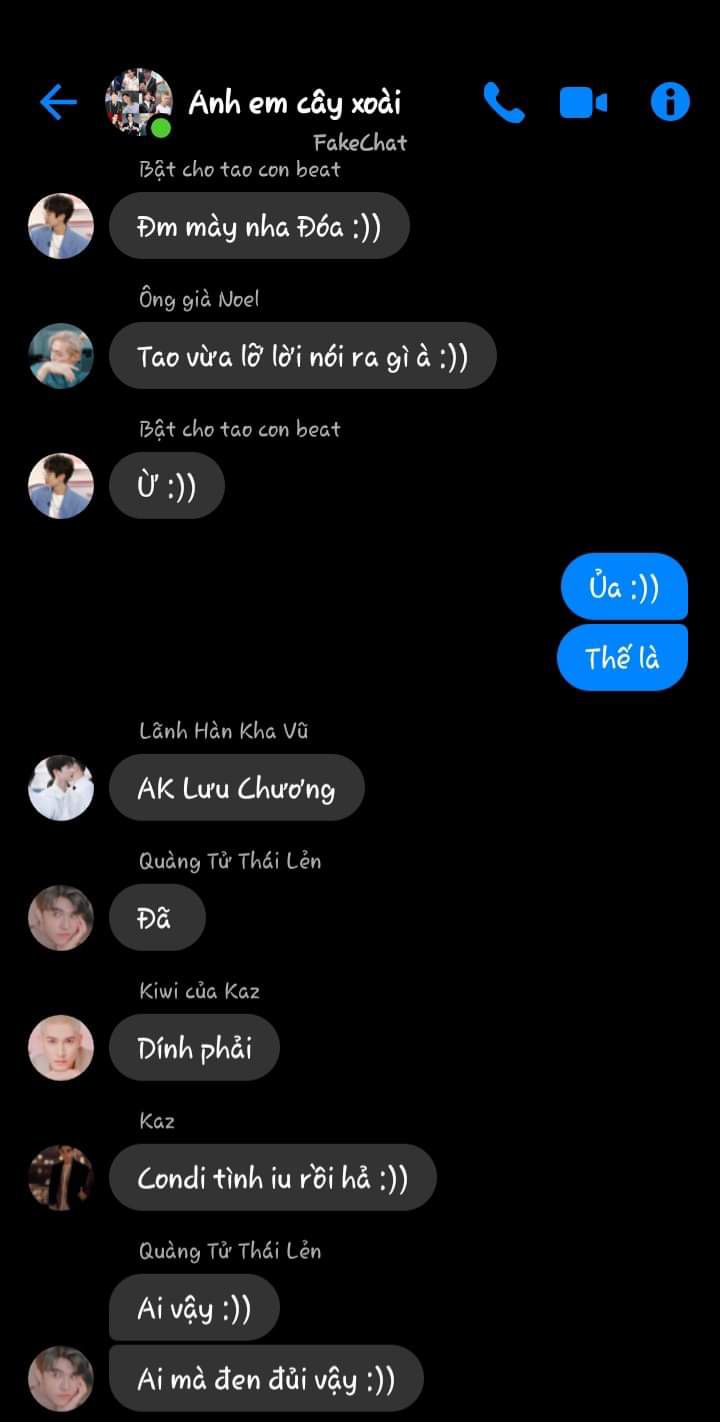Open the Anh em cây xoài group header

click(294, 102)
